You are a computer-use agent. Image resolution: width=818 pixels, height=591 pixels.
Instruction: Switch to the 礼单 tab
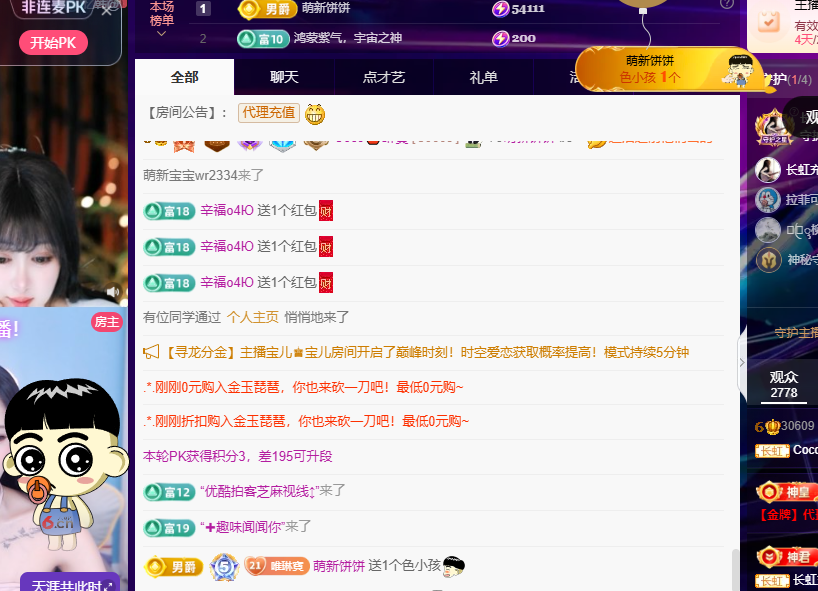pos(483,77)
